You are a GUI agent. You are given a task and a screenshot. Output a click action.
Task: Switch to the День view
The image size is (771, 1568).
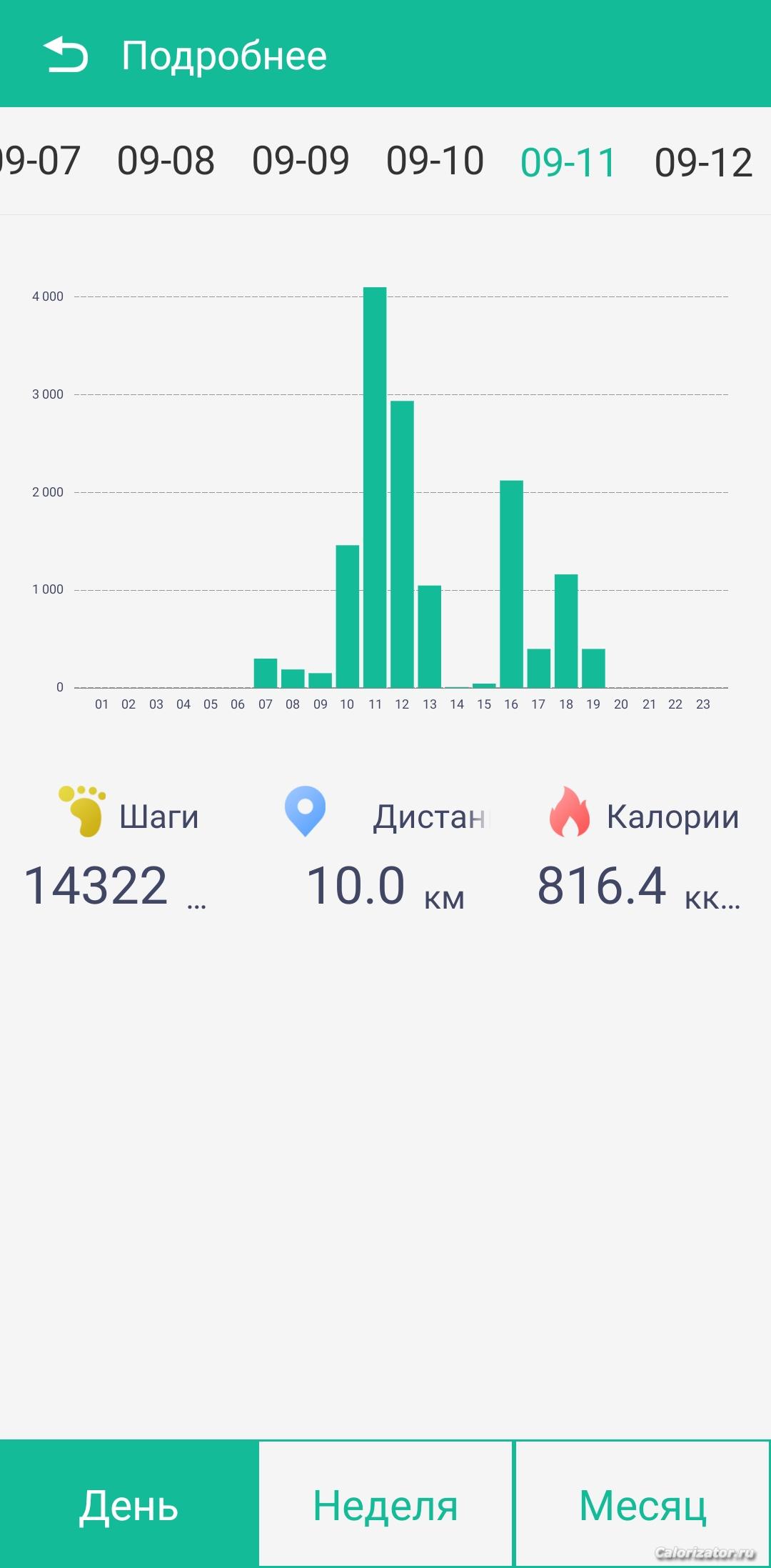point(128,1504)
